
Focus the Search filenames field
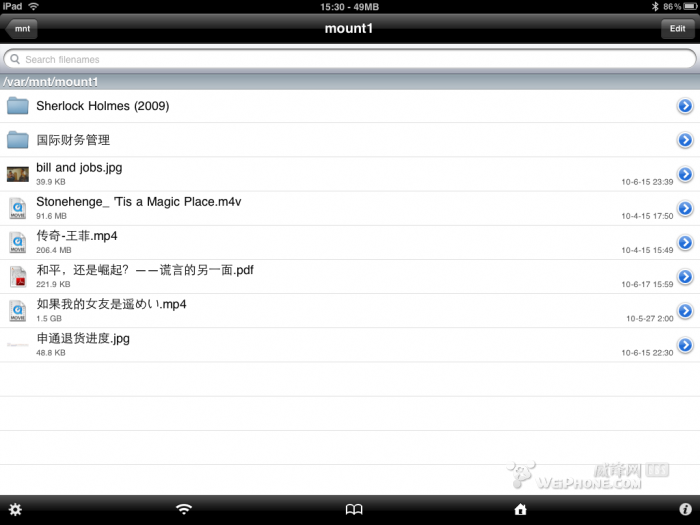point(350,59)
